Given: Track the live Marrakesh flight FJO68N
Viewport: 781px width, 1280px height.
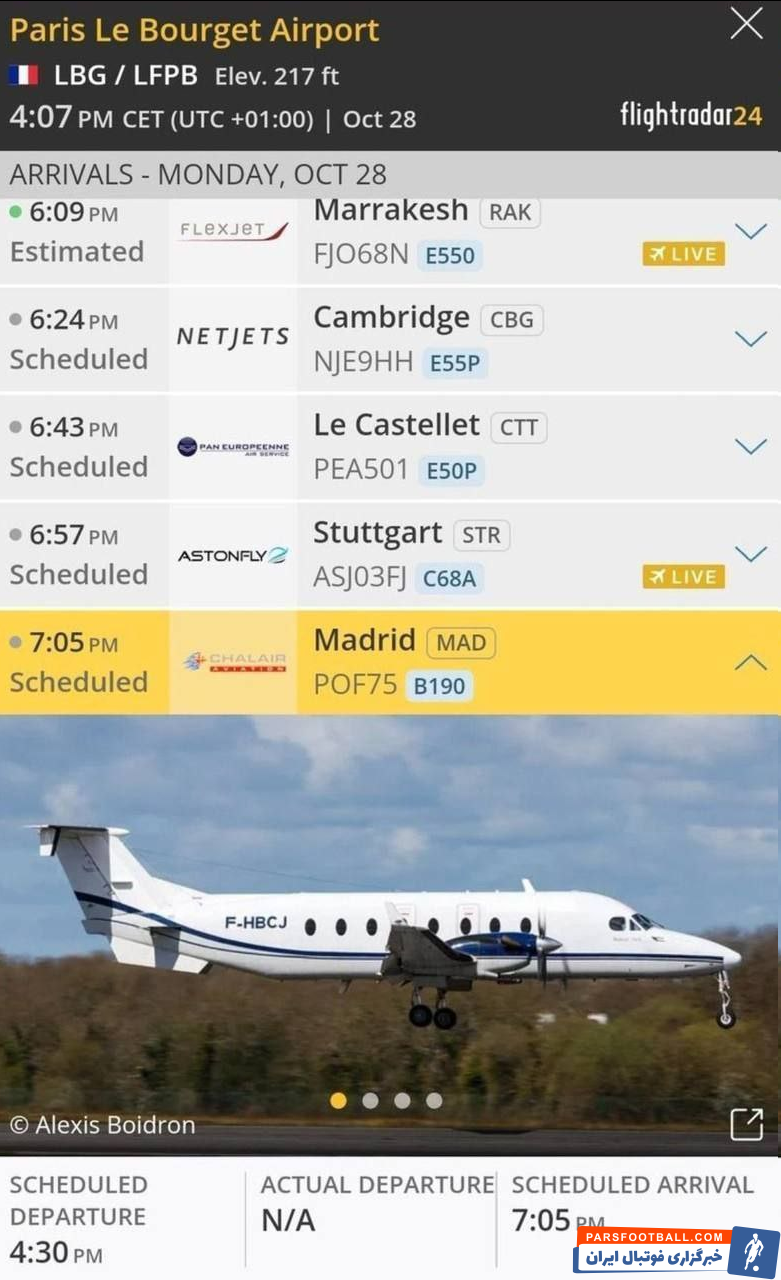Looking at the screenshot, I should click(683, 254).
